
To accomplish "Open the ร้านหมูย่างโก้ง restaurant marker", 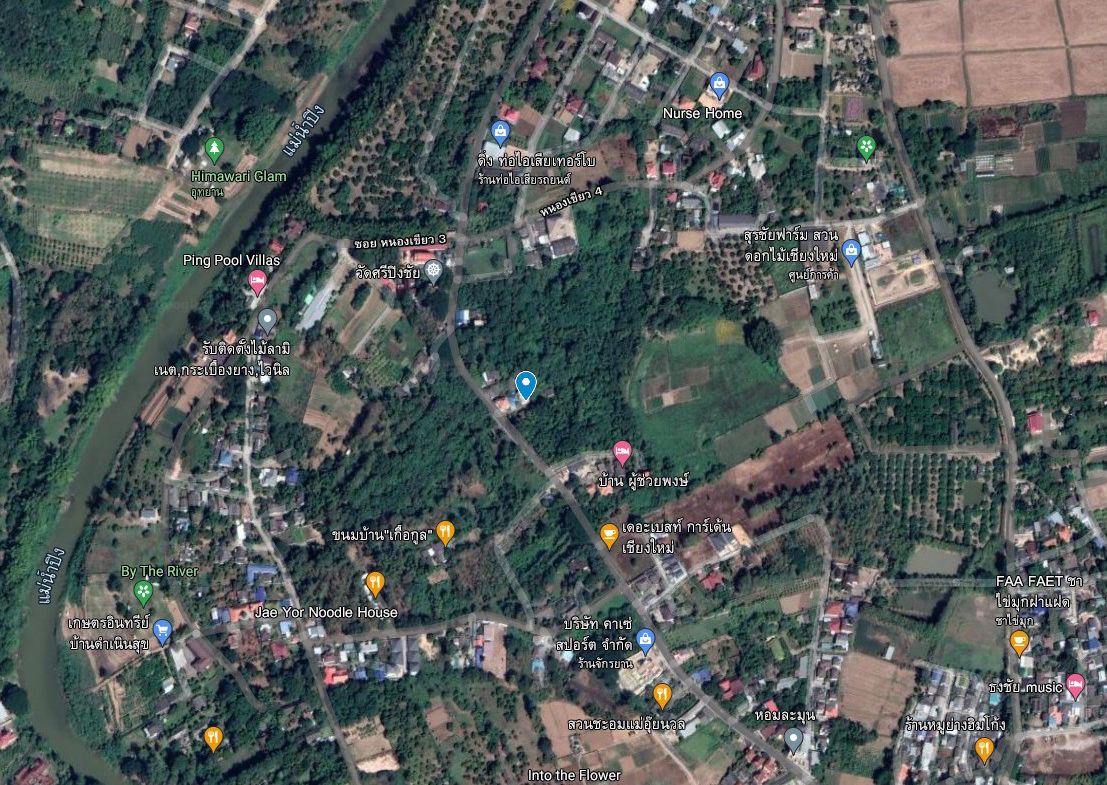I will 984,748.
